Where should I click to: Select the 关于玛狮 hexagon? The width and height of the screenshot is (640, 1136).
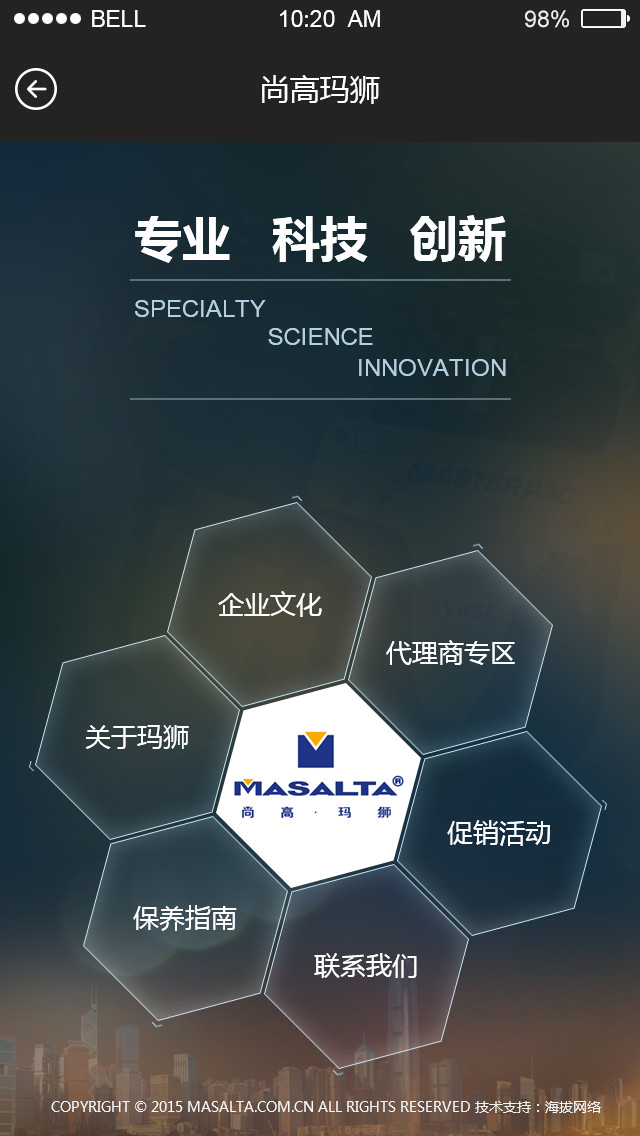(137, 738)
